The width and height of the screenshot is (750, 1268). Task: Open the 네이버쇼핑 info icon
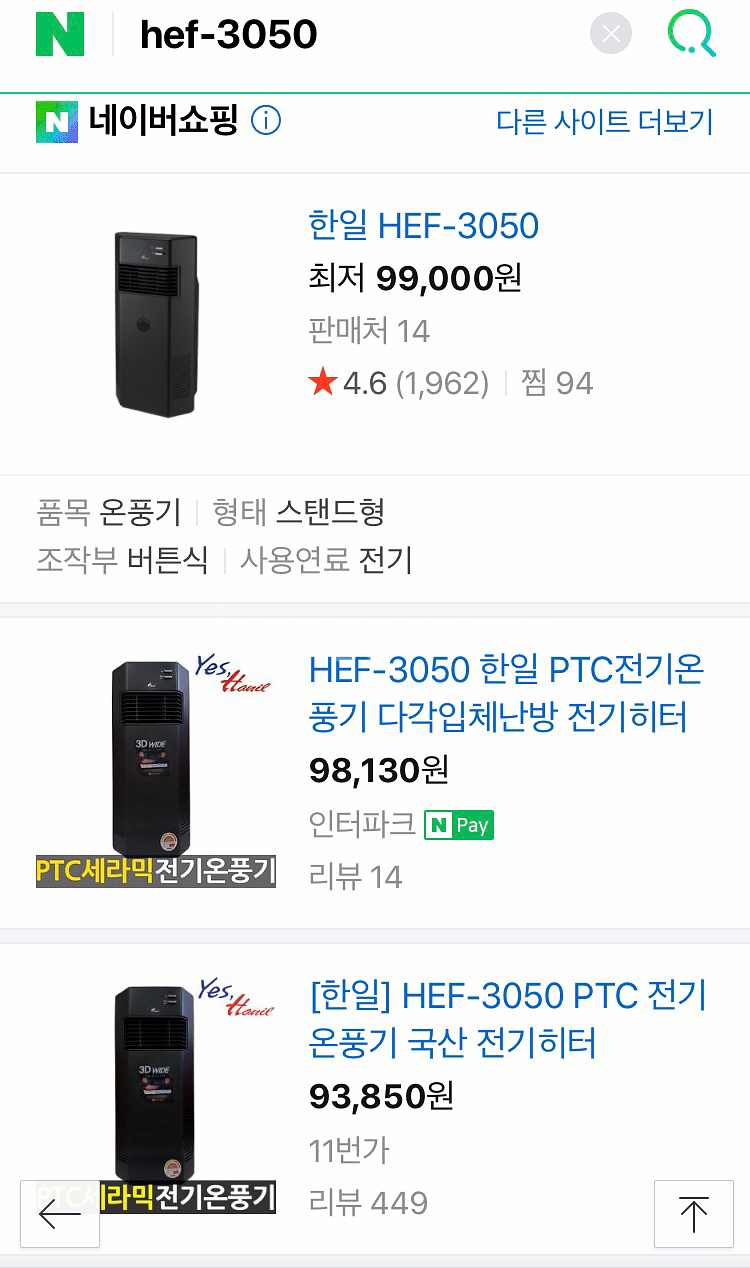tap(266, 121)
